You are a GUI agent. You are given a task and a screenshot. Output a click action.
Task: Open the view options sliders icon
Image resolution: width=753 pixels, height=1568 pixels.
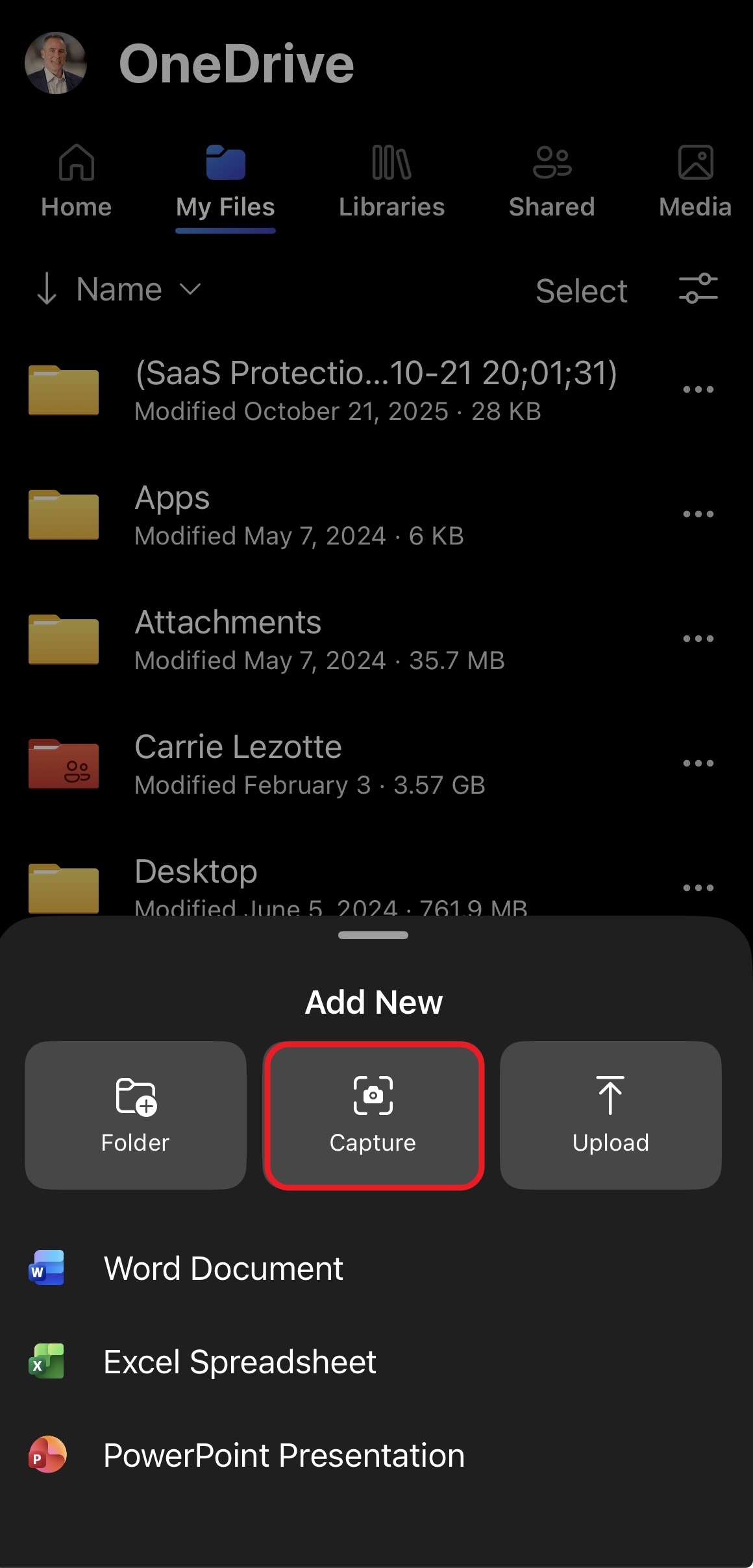click(x=698, y=289)
